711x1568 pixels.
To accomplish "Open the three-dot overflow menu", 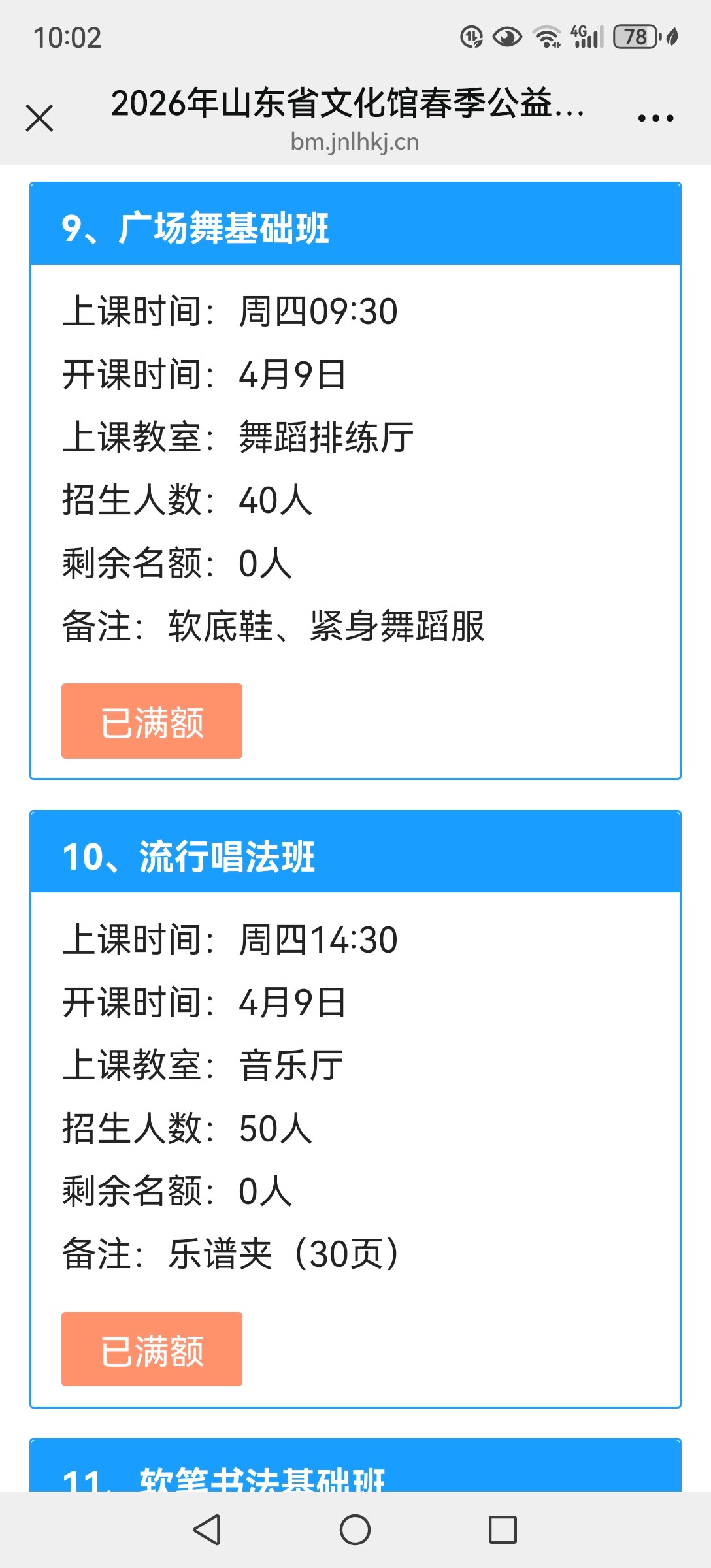I will tap(655, 118).
